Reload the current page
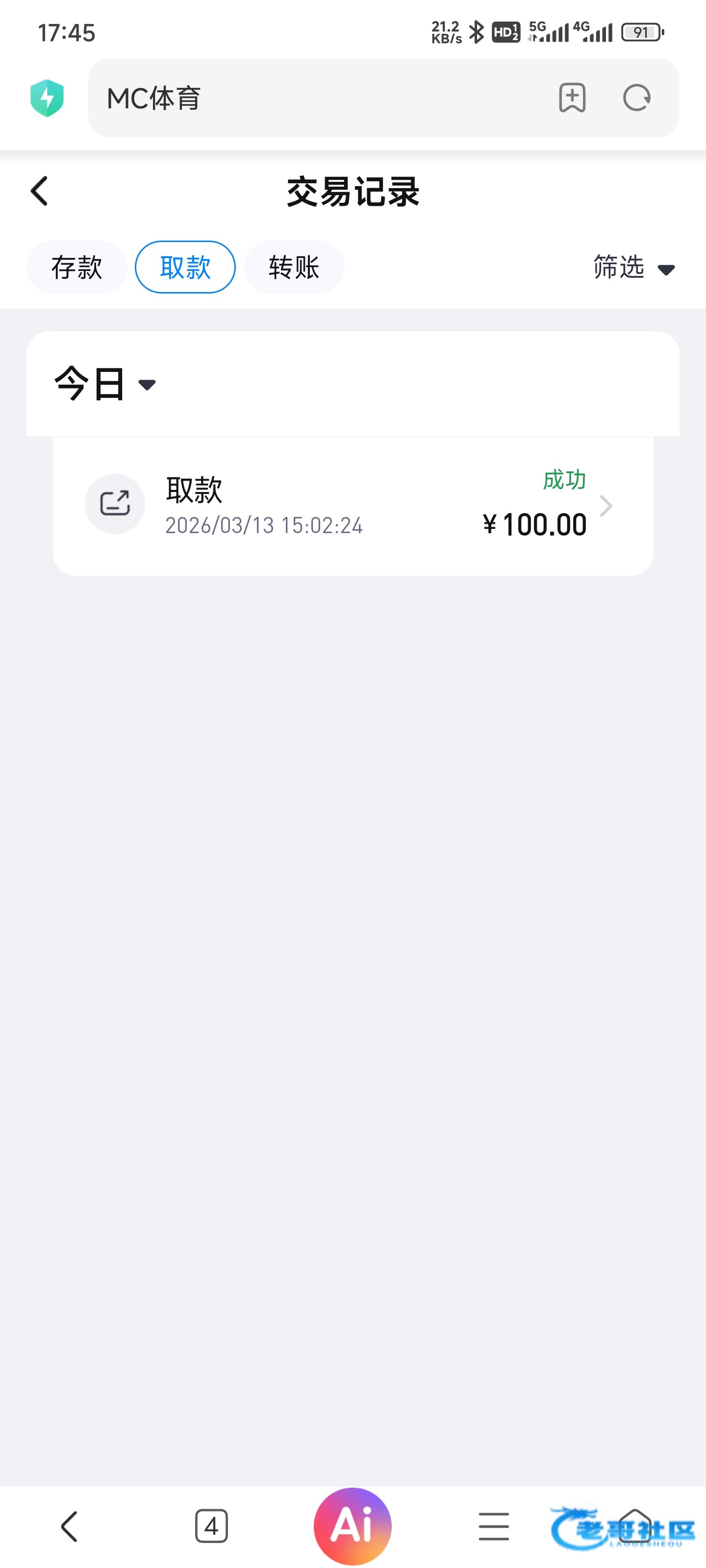The height and width of the screenshot is (1568, 706). [x=636, y=98]
